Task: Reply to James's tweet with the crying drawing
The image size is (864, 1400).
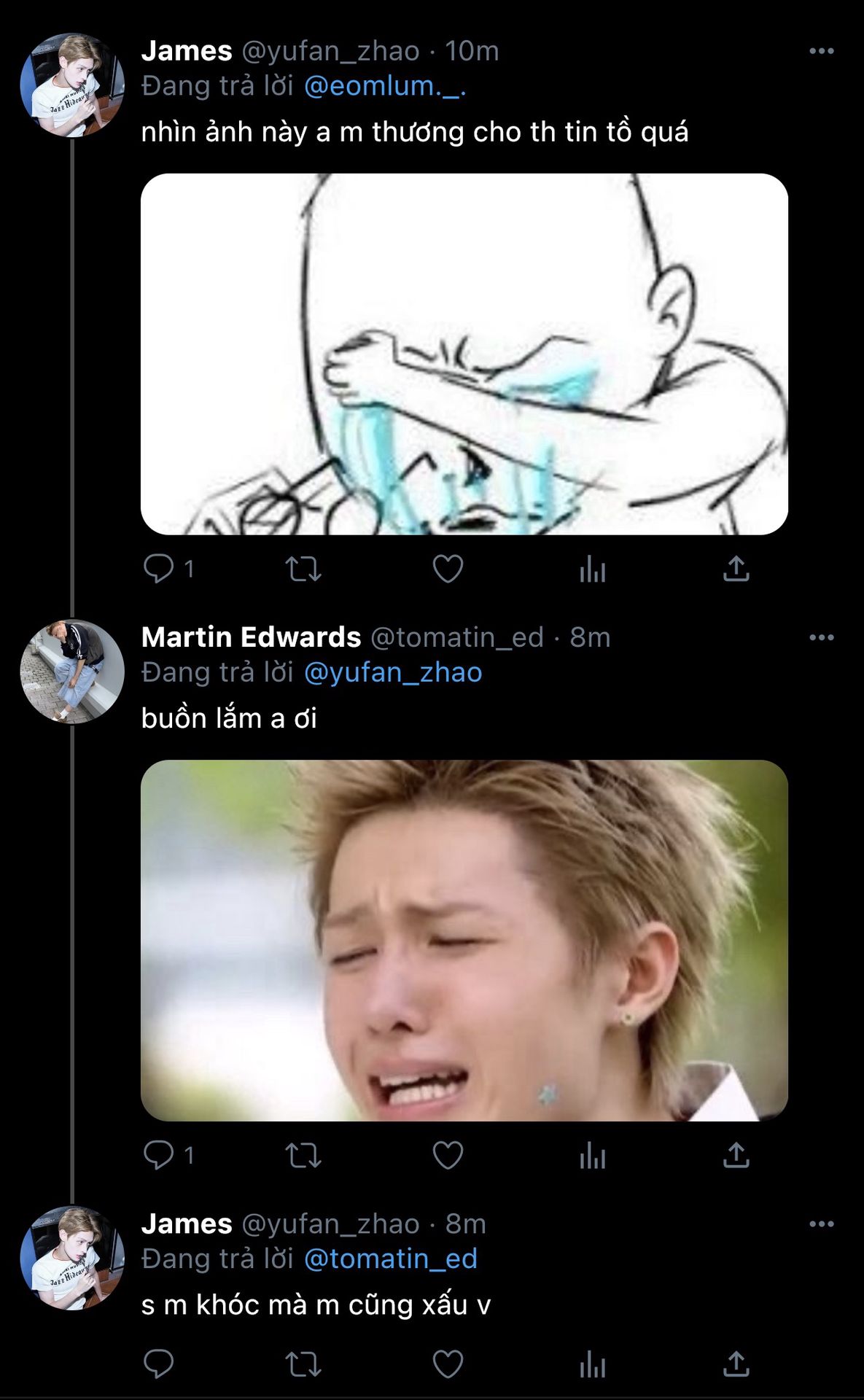Action: [158, 569]
